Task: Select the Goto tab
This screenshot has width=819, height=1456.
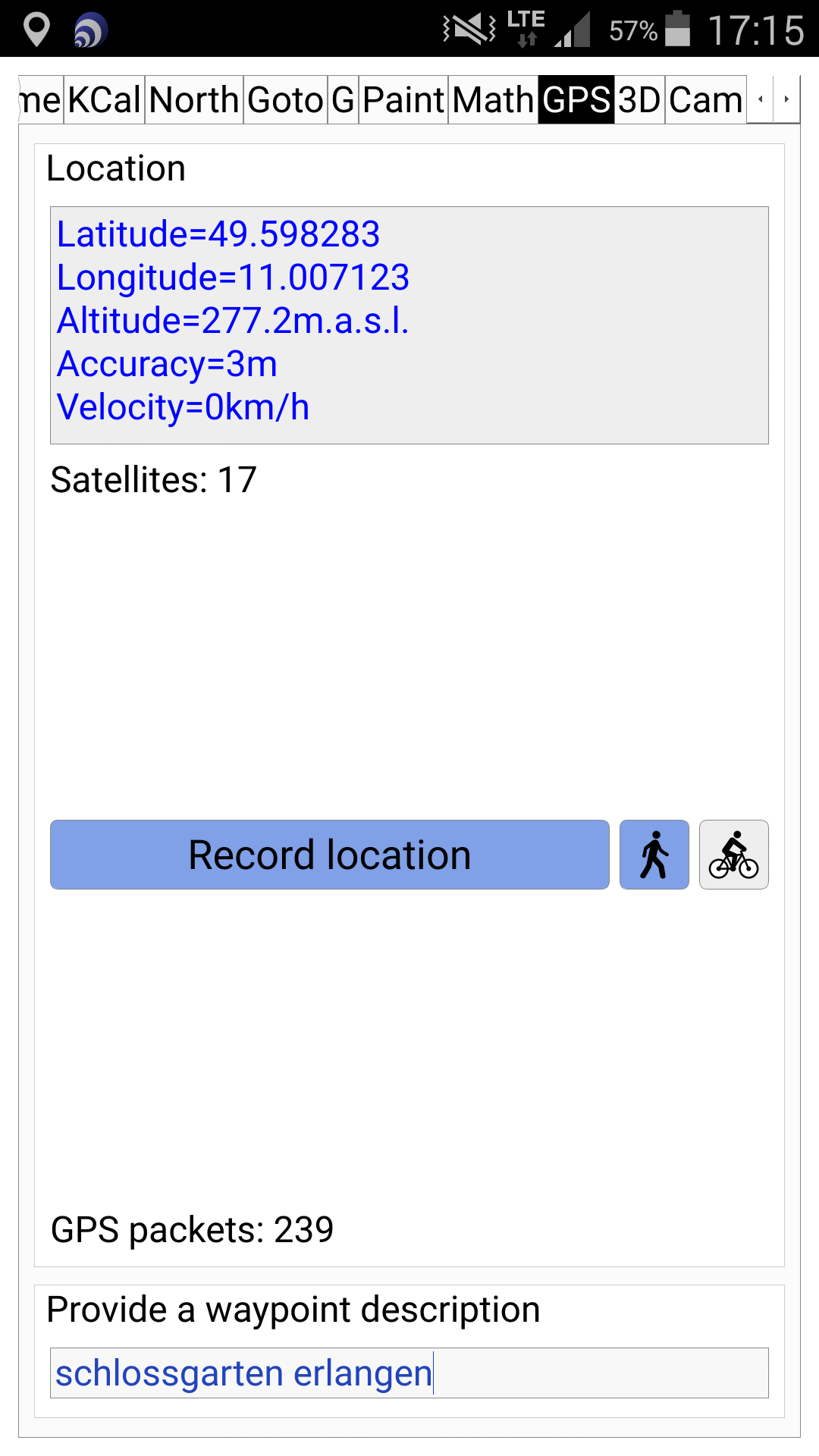Action: coord(286,99)
